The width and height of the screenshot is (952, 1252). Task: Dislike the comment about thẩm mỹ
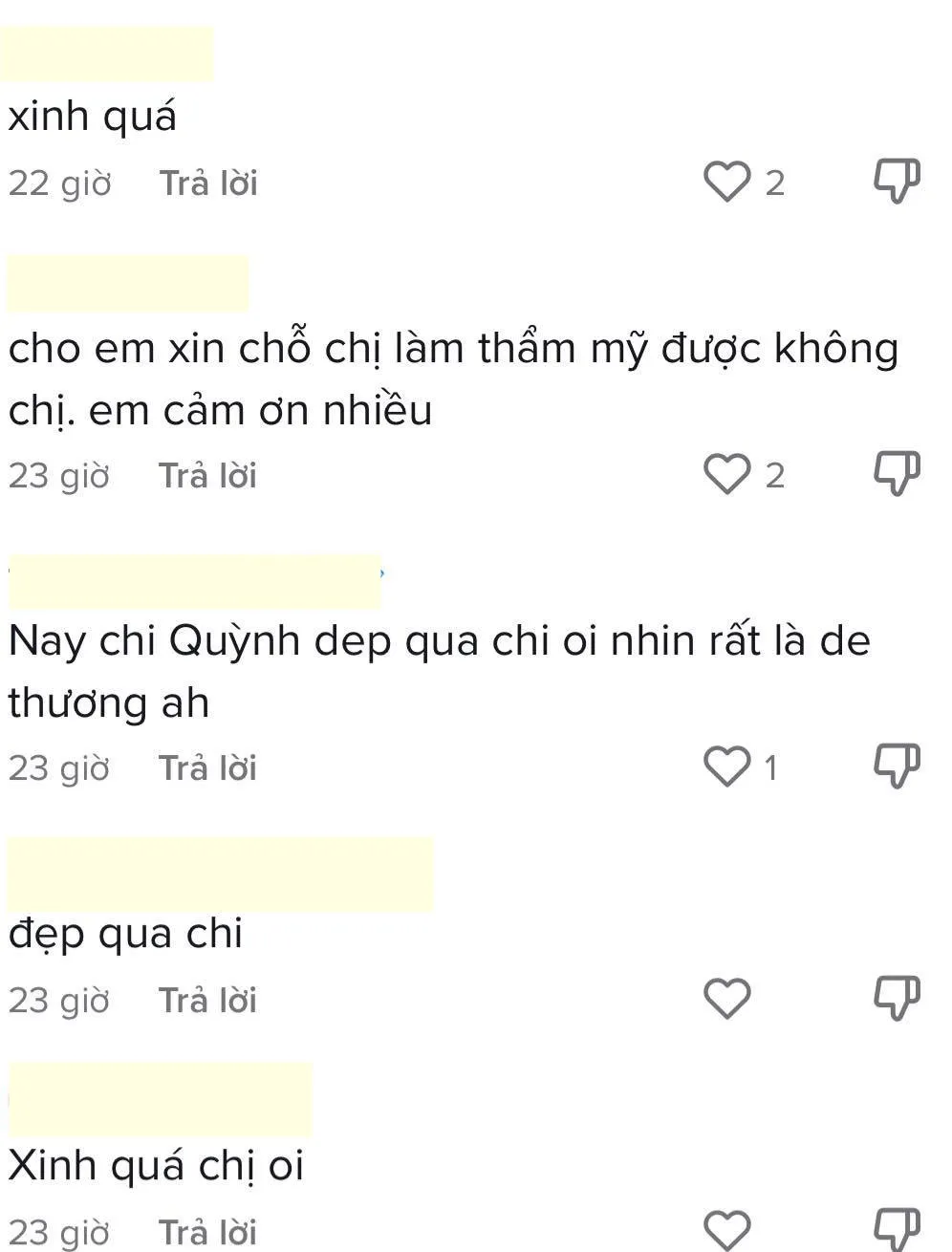point(897,473)
